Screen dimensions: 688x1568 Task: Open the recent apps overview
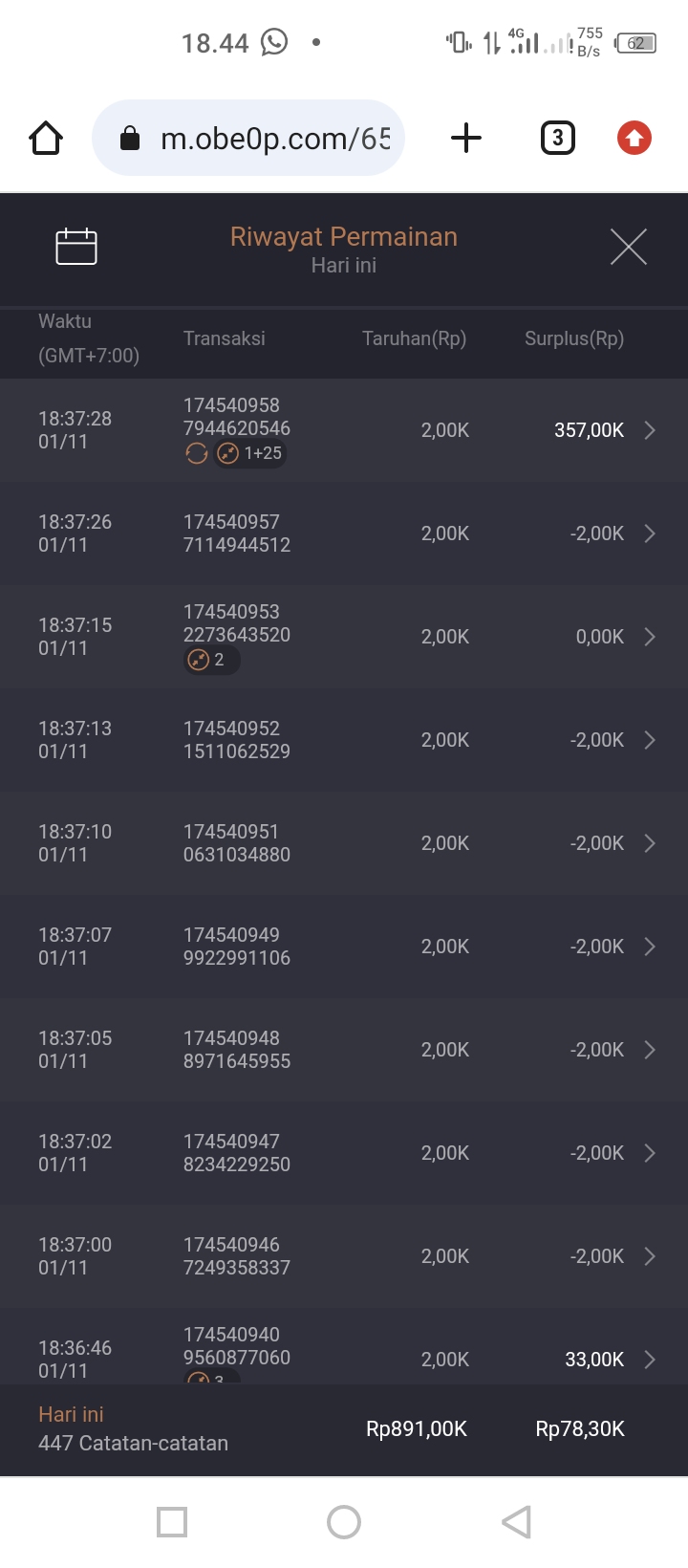pos(172,1521)
